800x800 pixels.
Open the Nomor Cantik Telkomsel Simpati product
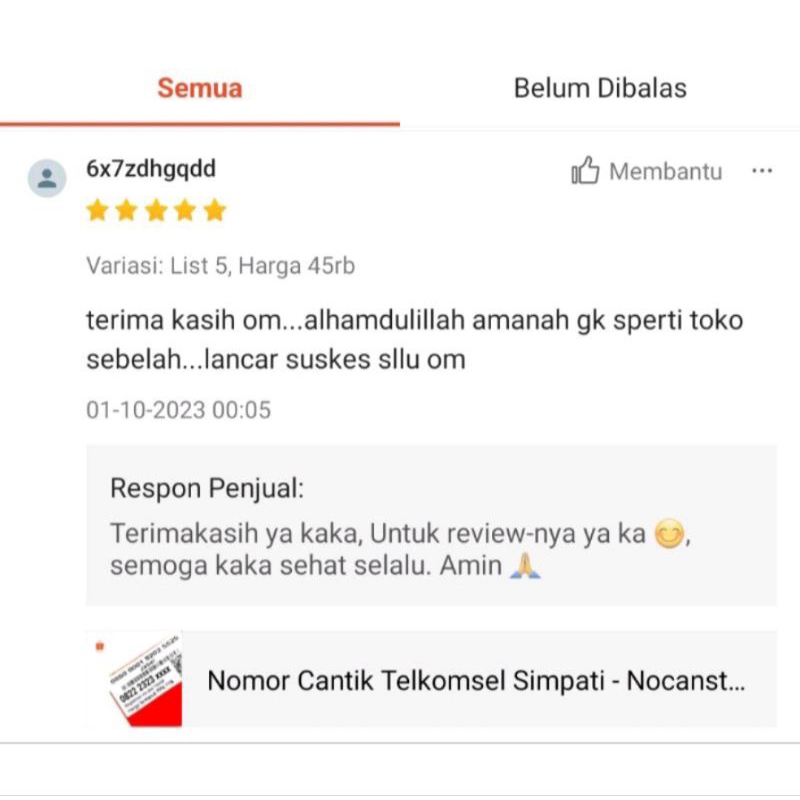coord(432,679)
